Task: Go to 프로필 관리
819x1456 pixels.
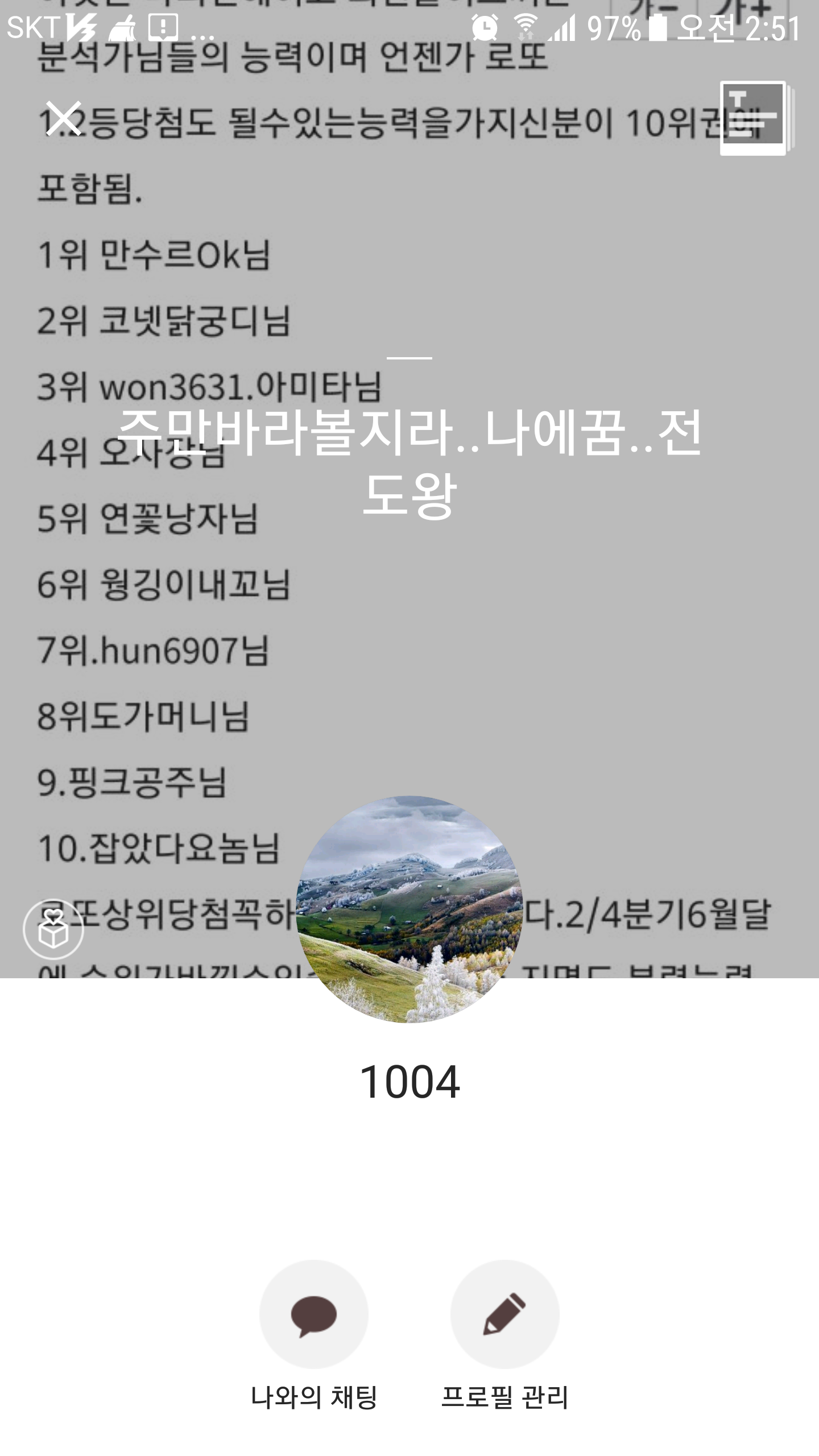Action: tap(504, 1315)
